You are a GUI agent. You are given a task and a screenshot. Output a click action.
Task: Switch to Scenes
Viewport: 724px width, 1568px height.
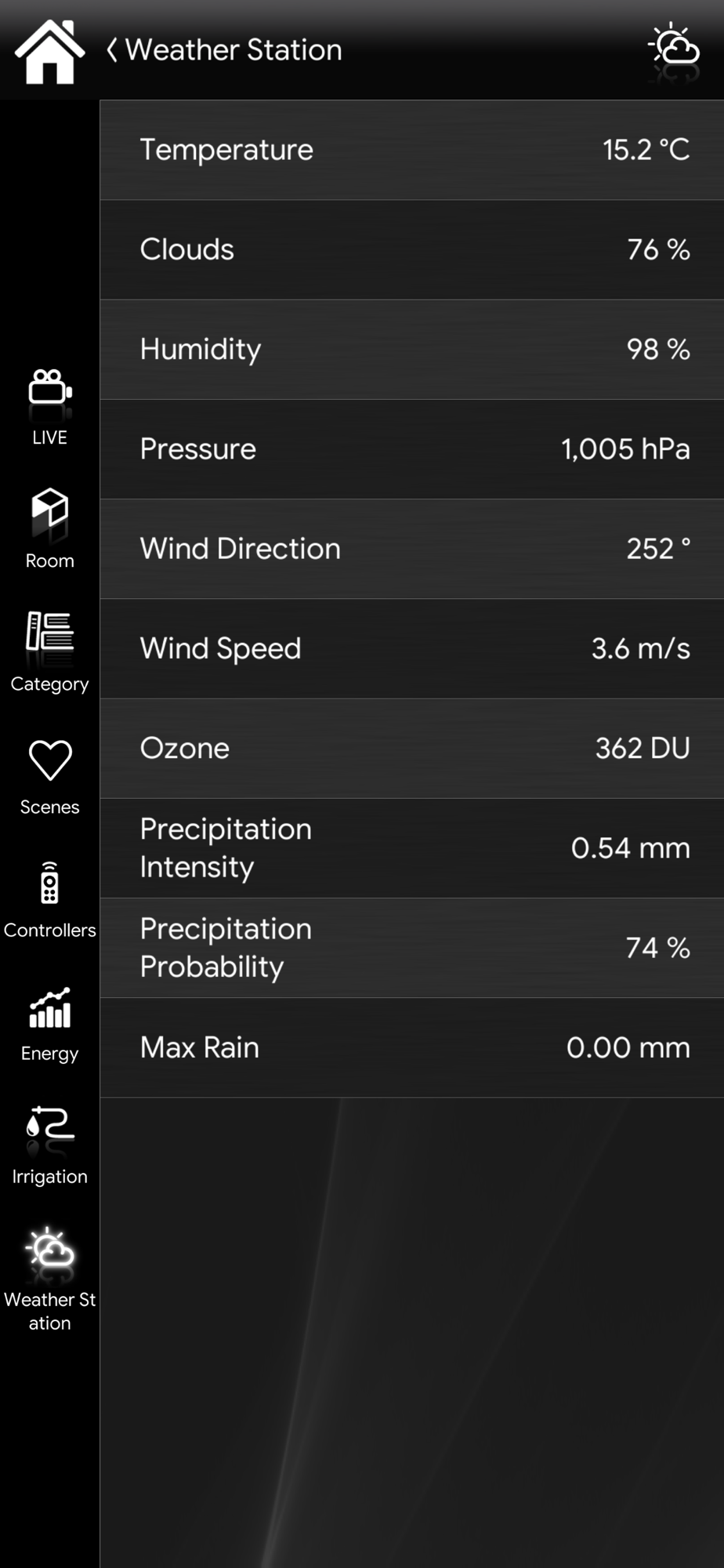pos(49,776)
